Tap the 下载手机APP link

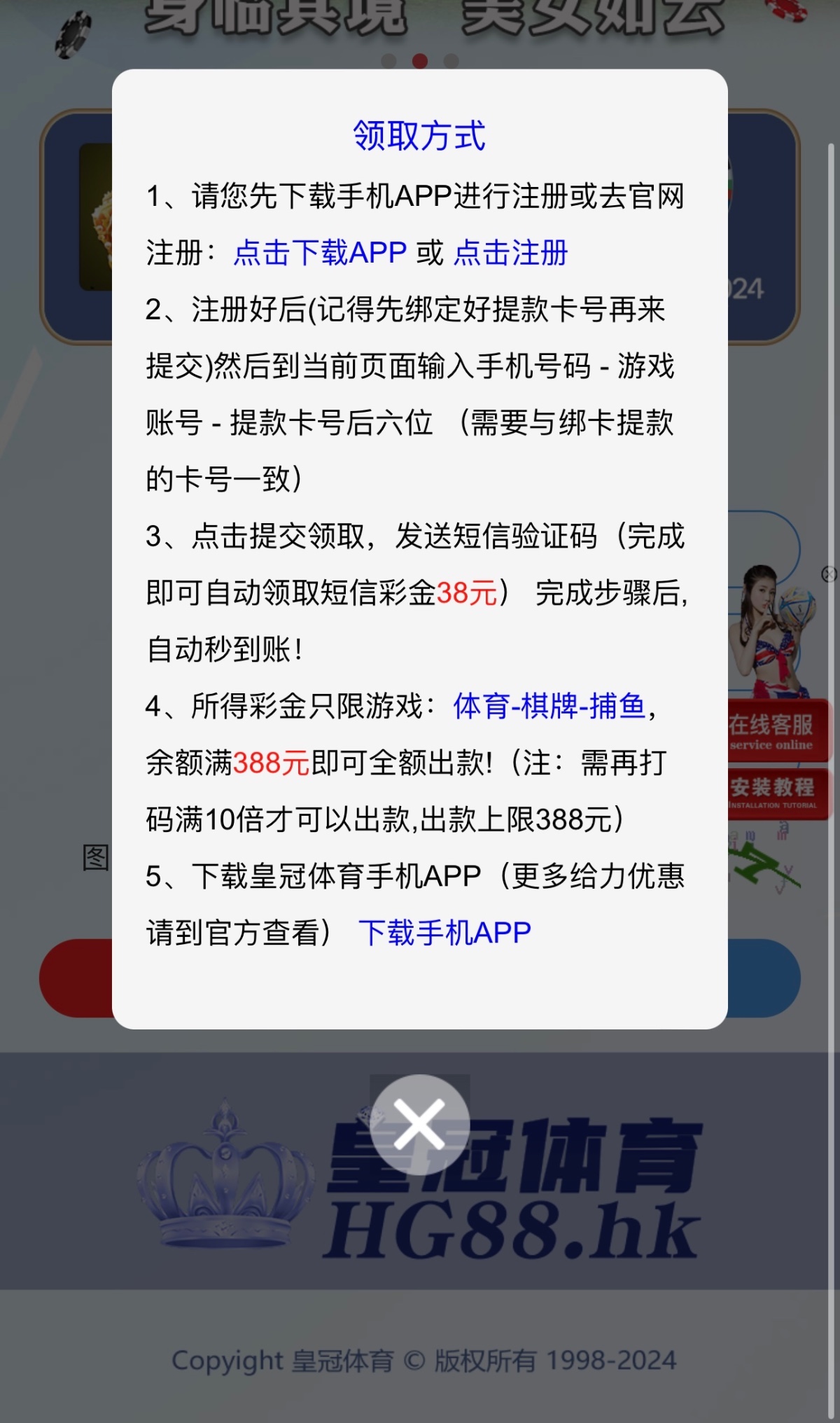(x=444, y=933)
